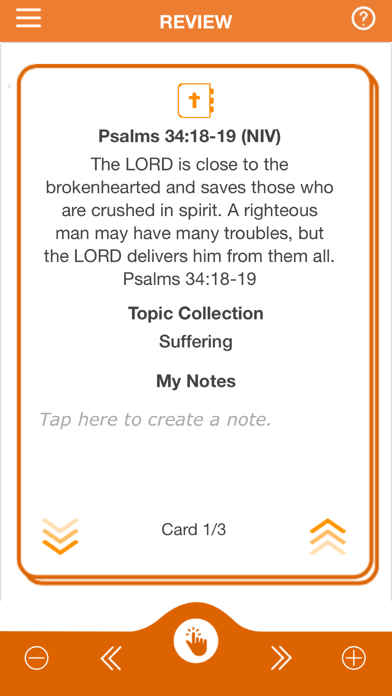Image resolution: width=392 pixels, height=696 pixels.
Task: Tap the double down chevrons on the card
Action: point(60,536)
